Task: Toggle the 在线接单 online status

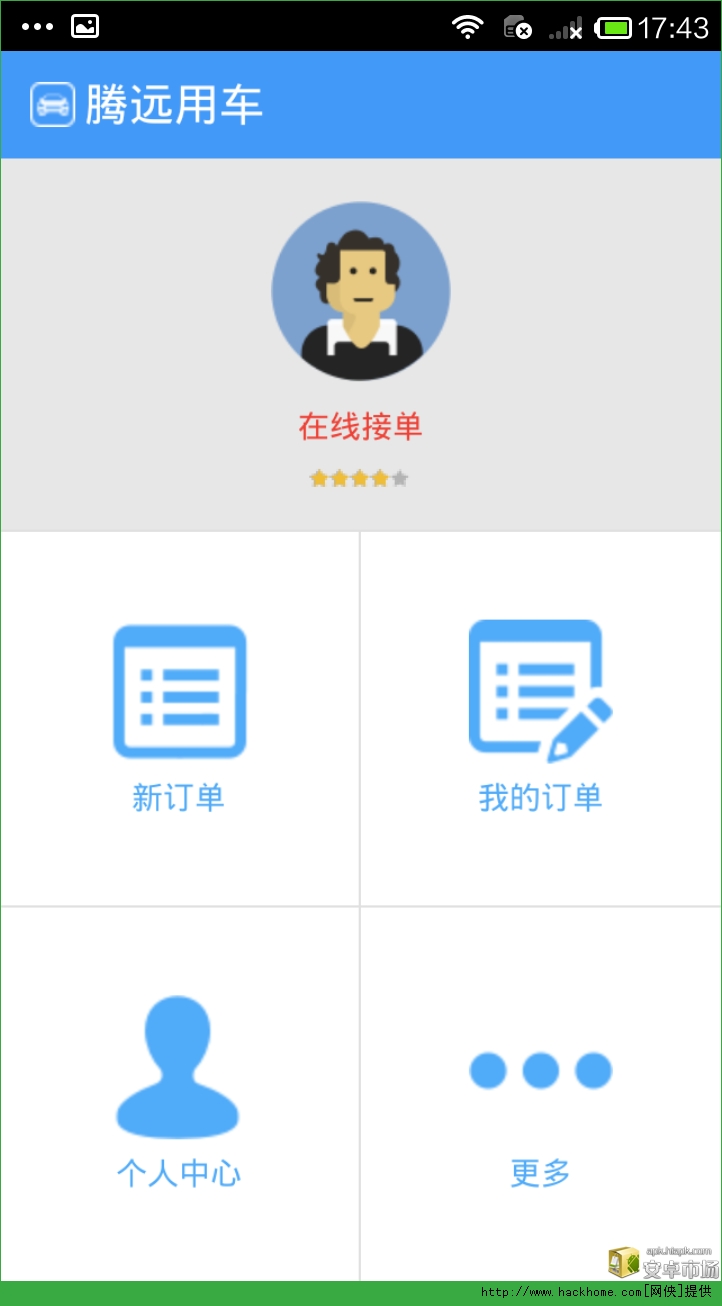Action: tap(361, 427)
